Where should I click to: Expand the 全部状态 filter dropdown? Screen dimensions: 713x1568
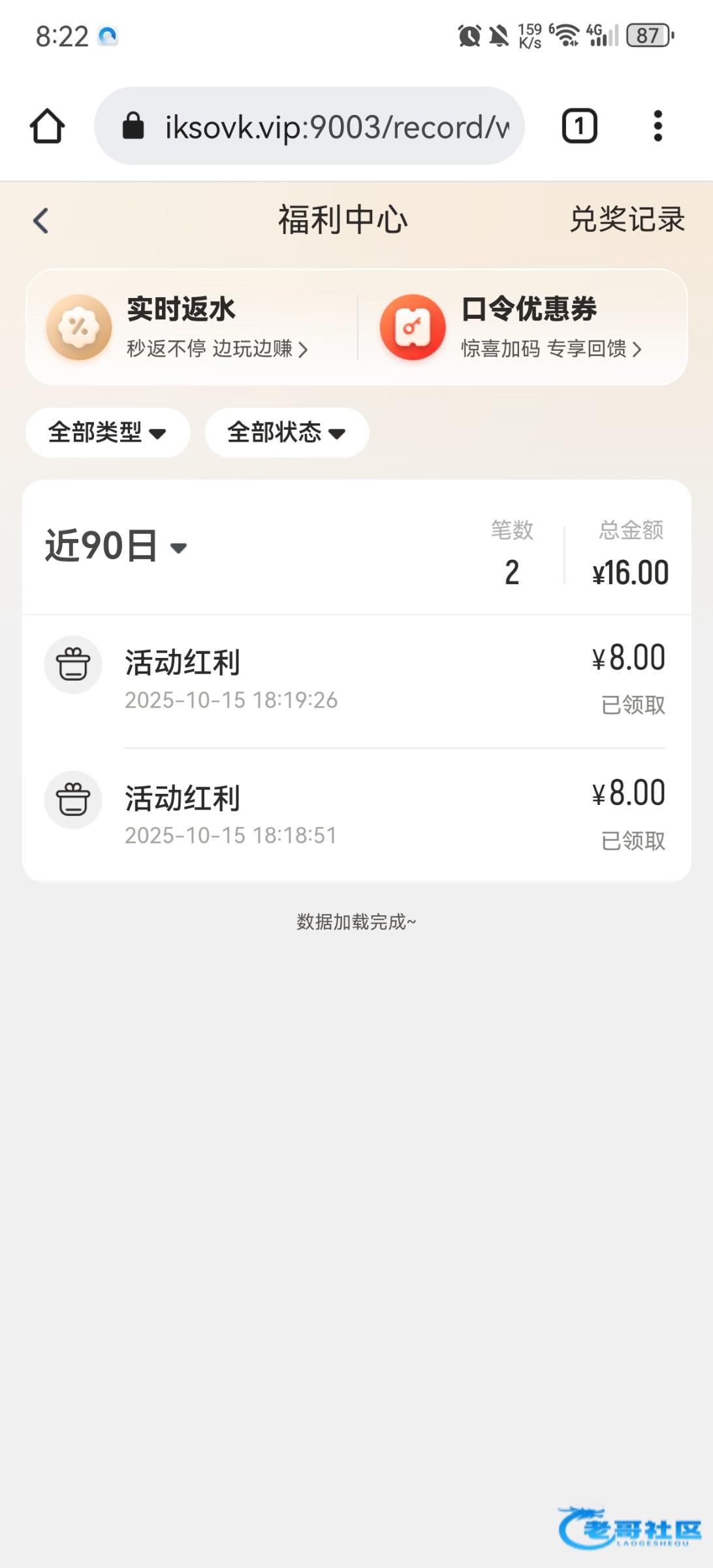(287, 433)
